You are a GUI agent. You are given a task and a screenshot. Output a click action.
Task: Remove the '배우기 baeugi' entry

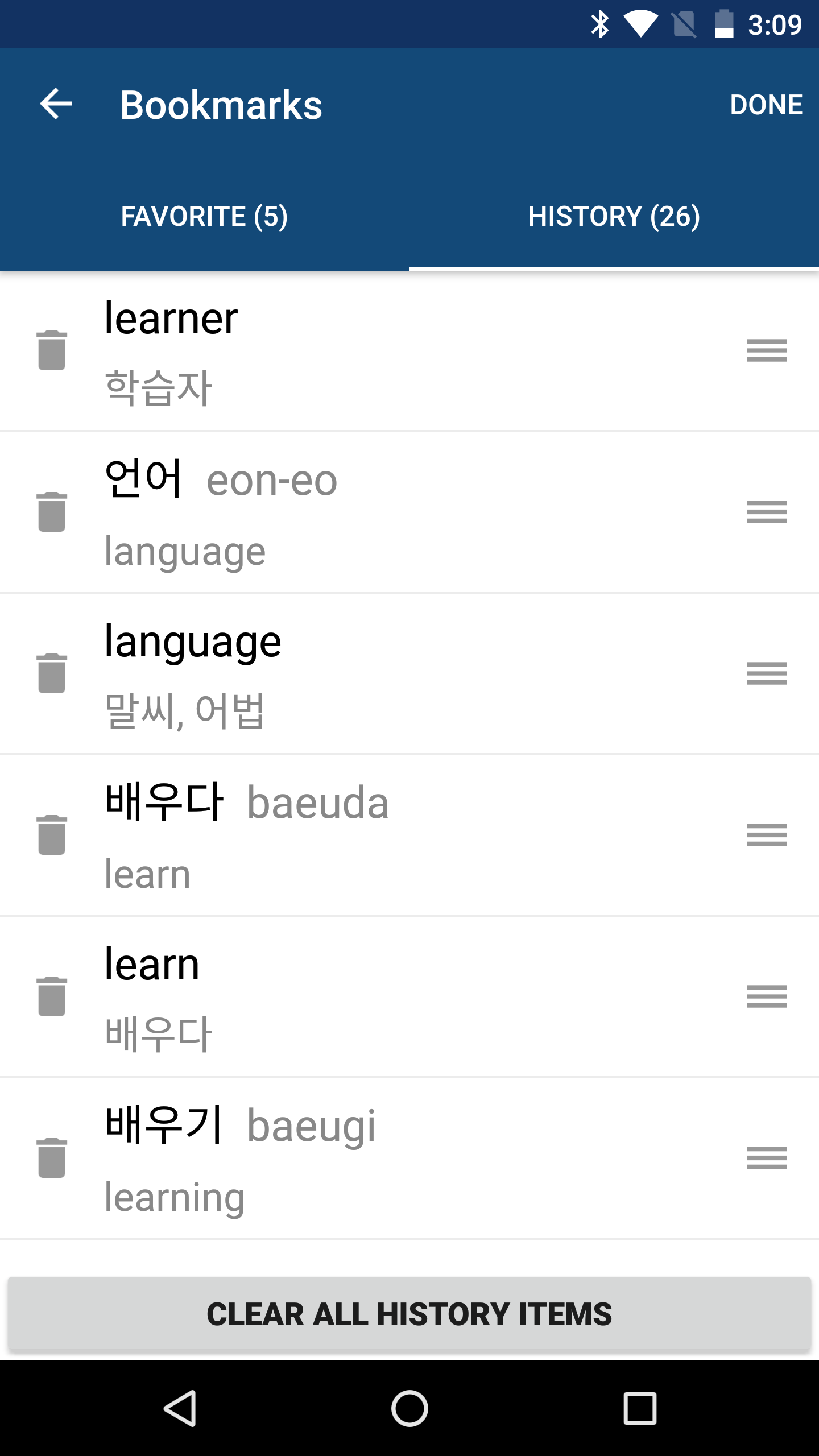click(52, 1158)
